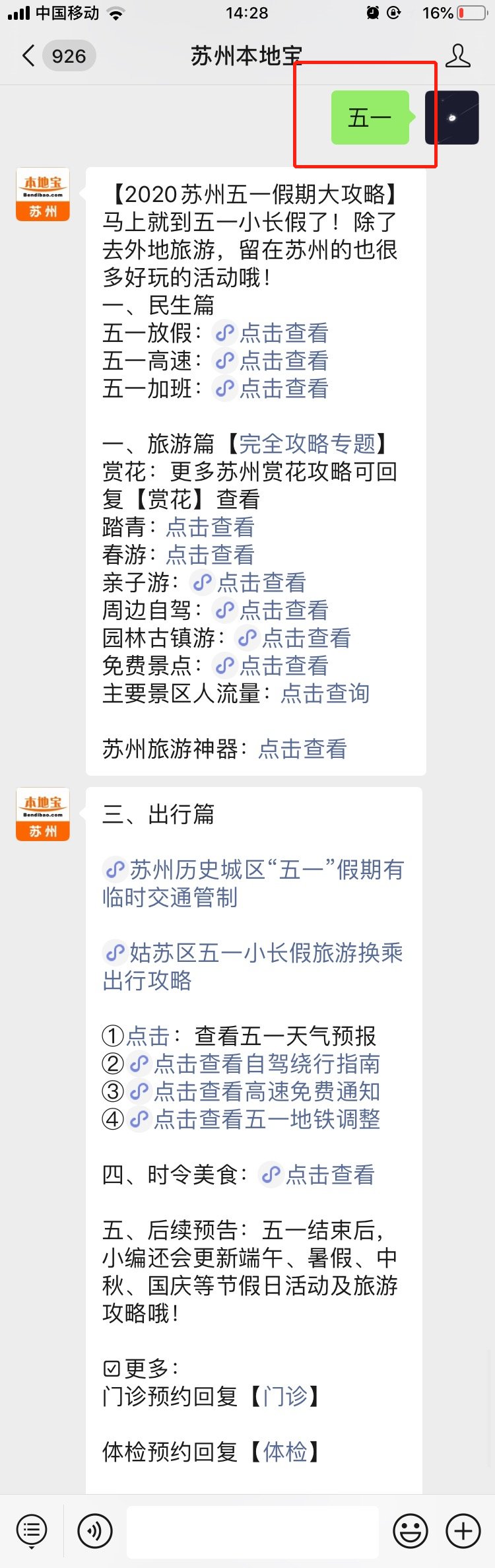Open the emoji picker
The width and height of the screenshot is (495, 1568).
pyautogui.click(x=411, y=1532)
